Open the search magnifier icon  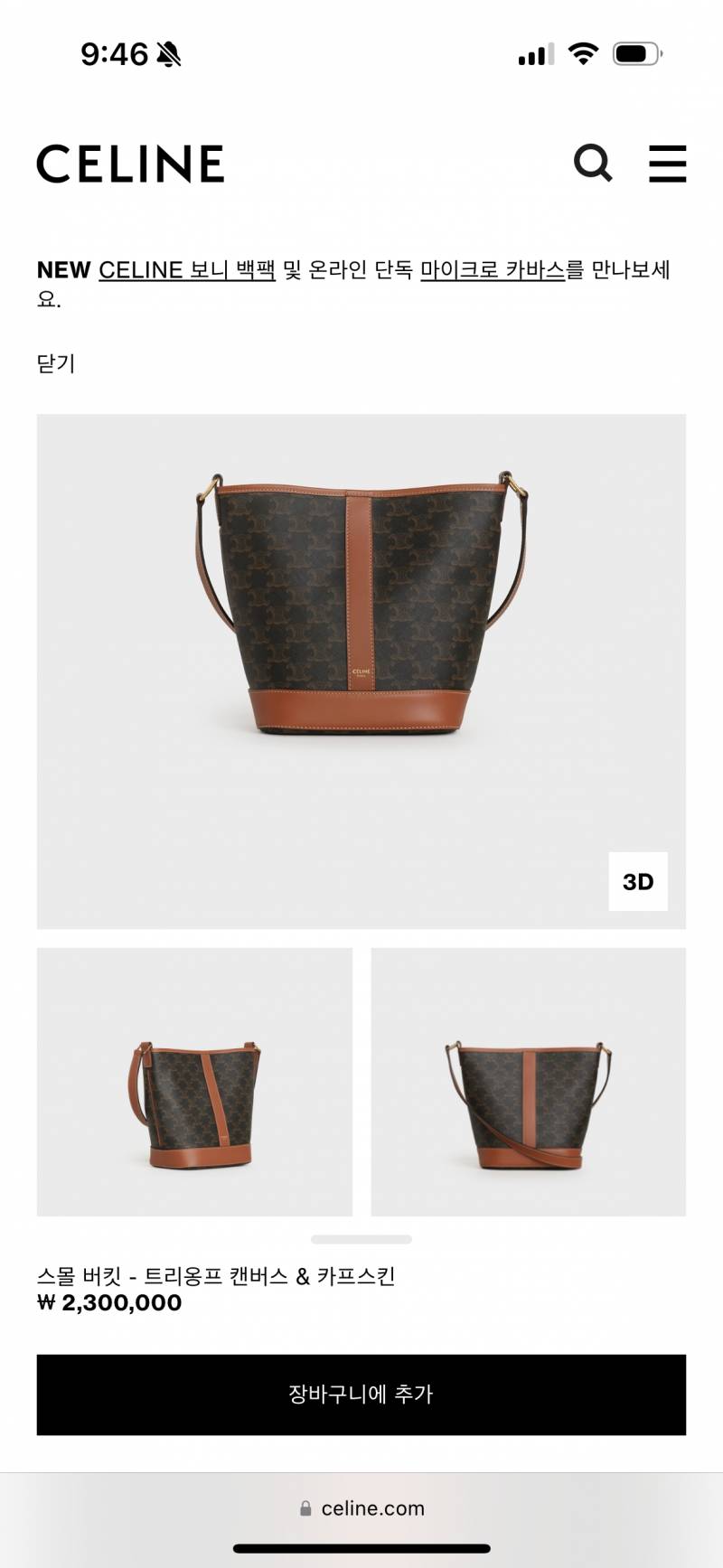tap(593, 164)
